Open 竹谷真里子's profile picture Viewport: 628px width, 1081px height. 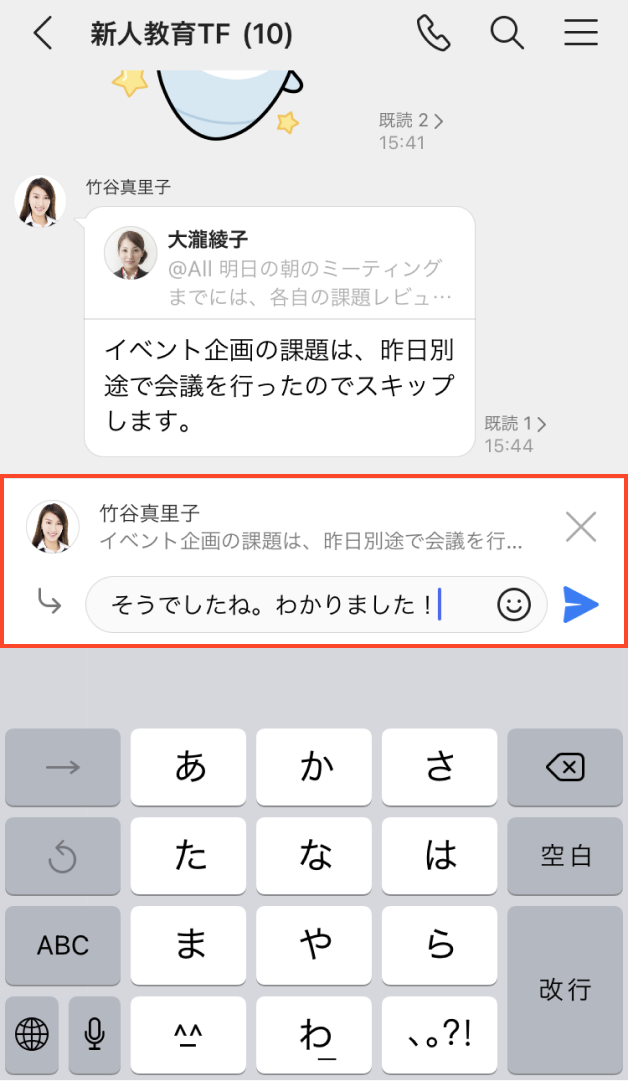click(x=40, y=201)
